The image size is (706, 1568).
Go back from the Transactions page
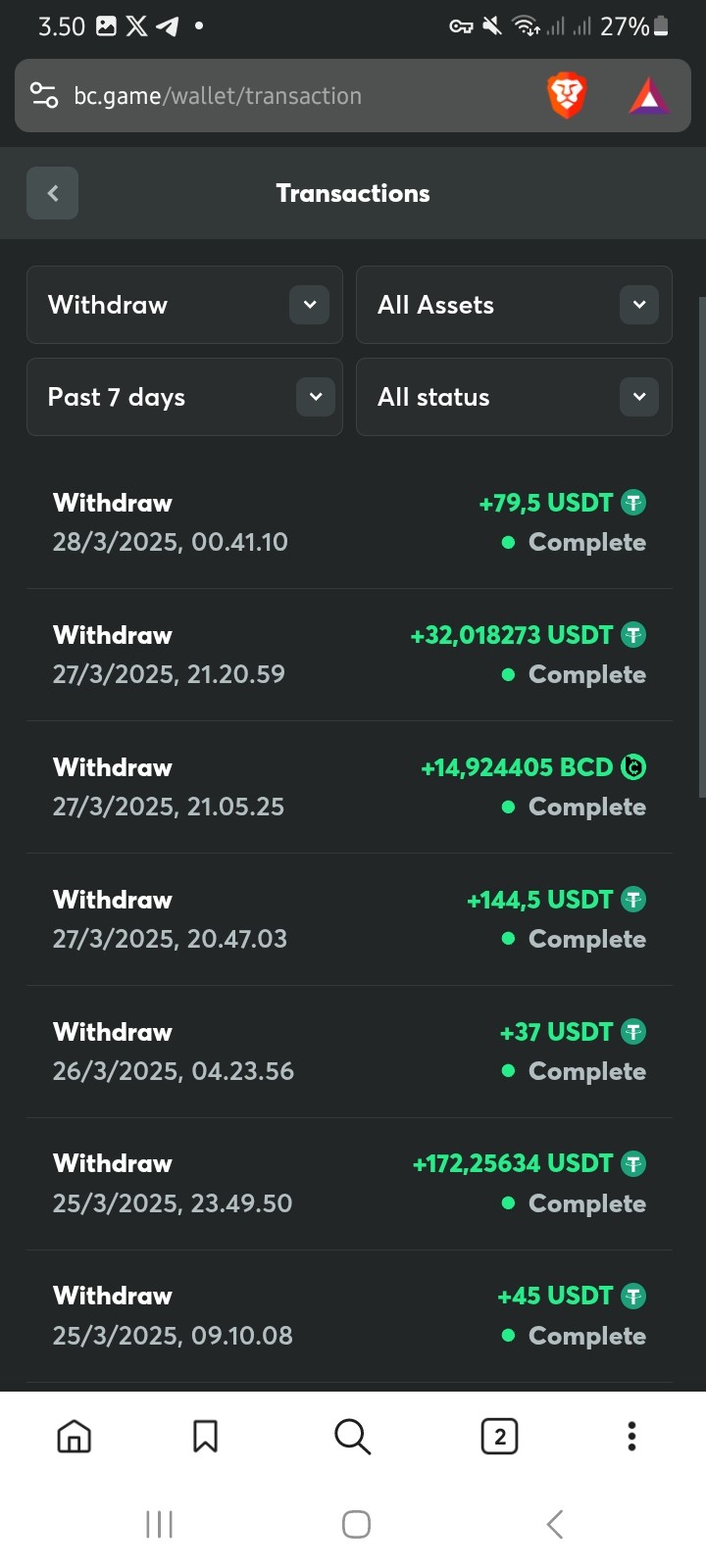(x=52, y=193)
